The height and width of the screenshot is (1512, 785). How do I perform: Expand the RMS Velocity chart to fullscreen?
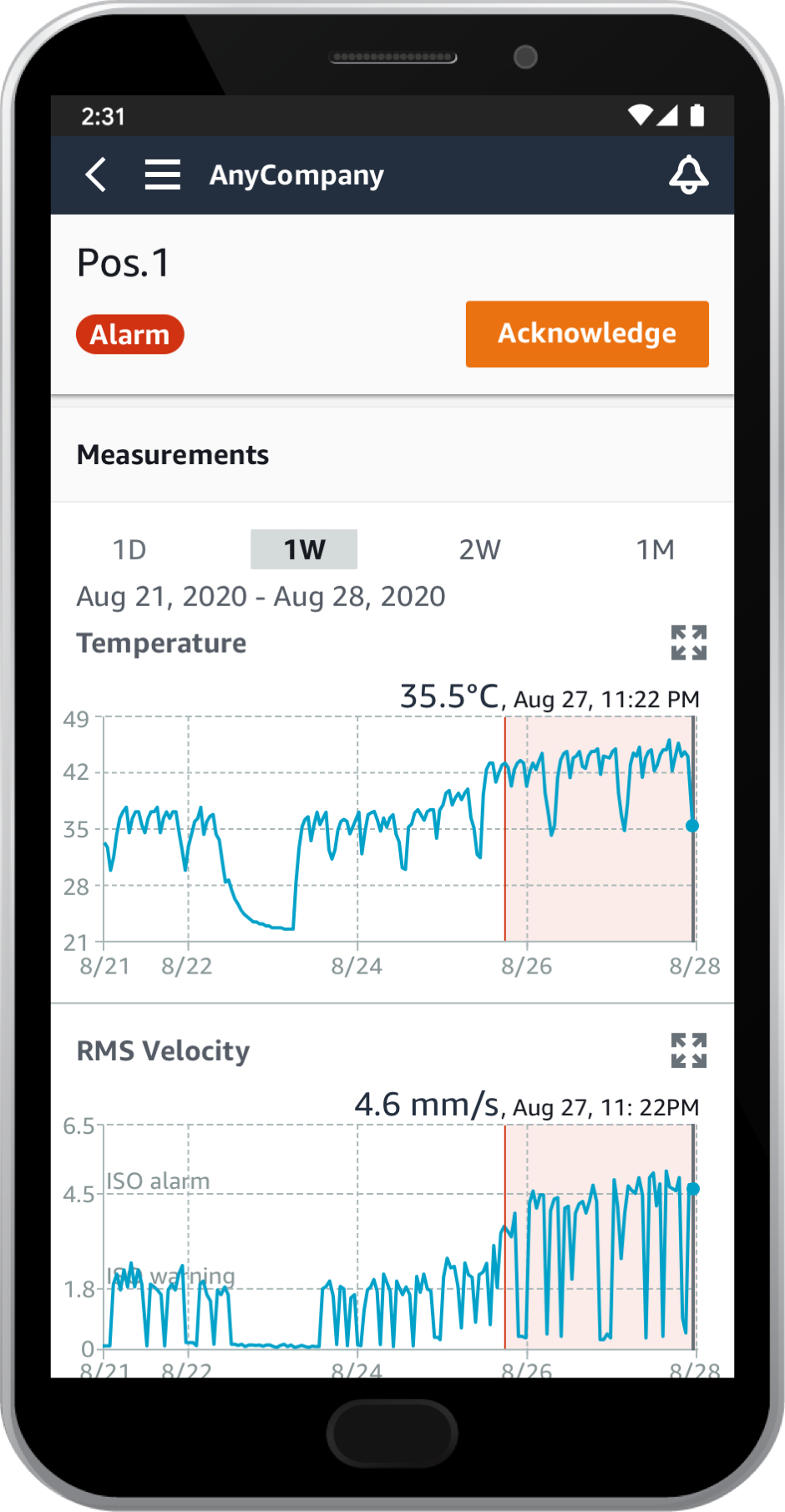tap(690, 1050)
